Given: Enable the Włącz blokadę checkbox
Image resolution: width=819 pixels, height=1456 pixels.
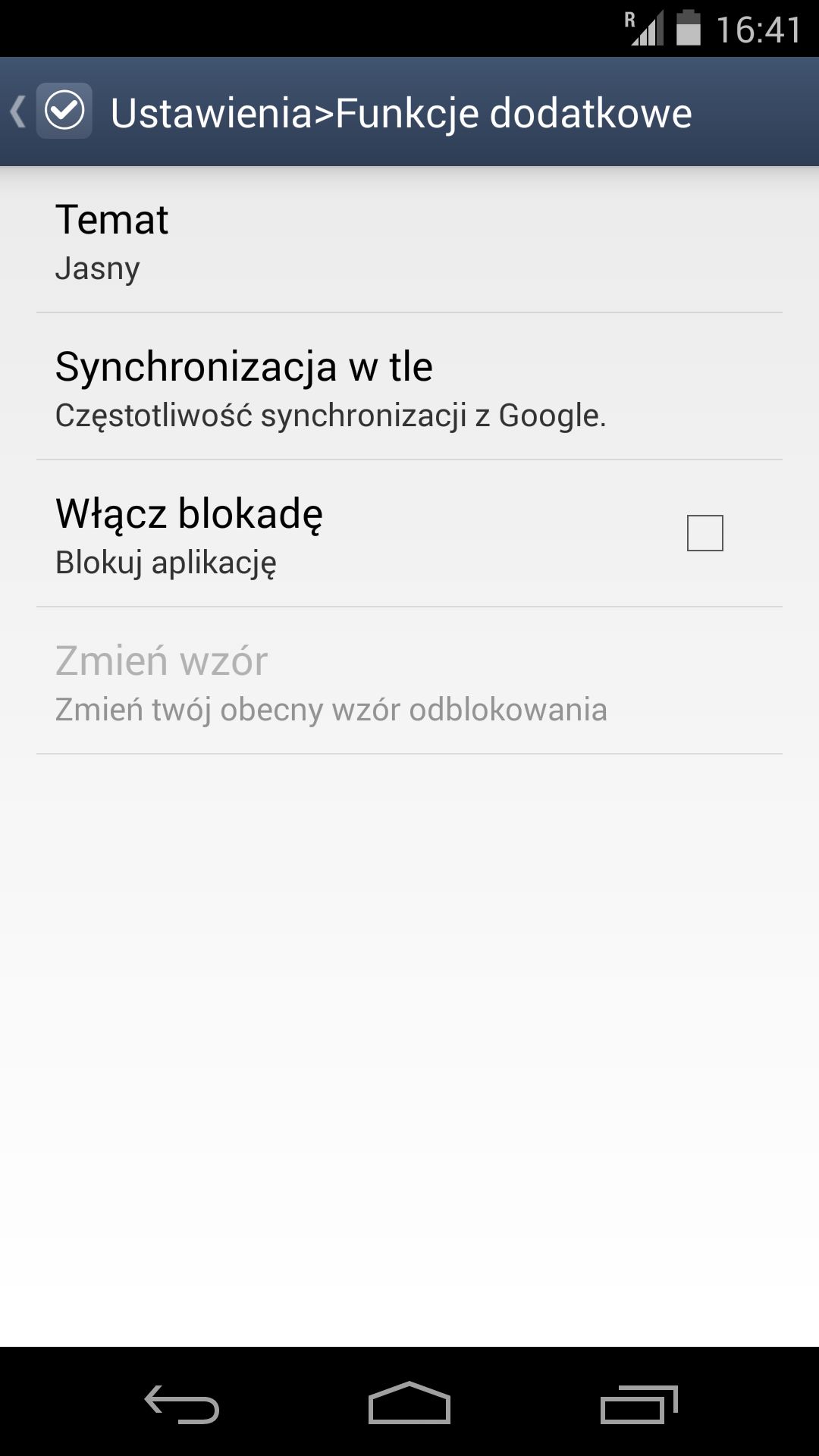Looking at the screenshot, I should (x=704, y=533).
